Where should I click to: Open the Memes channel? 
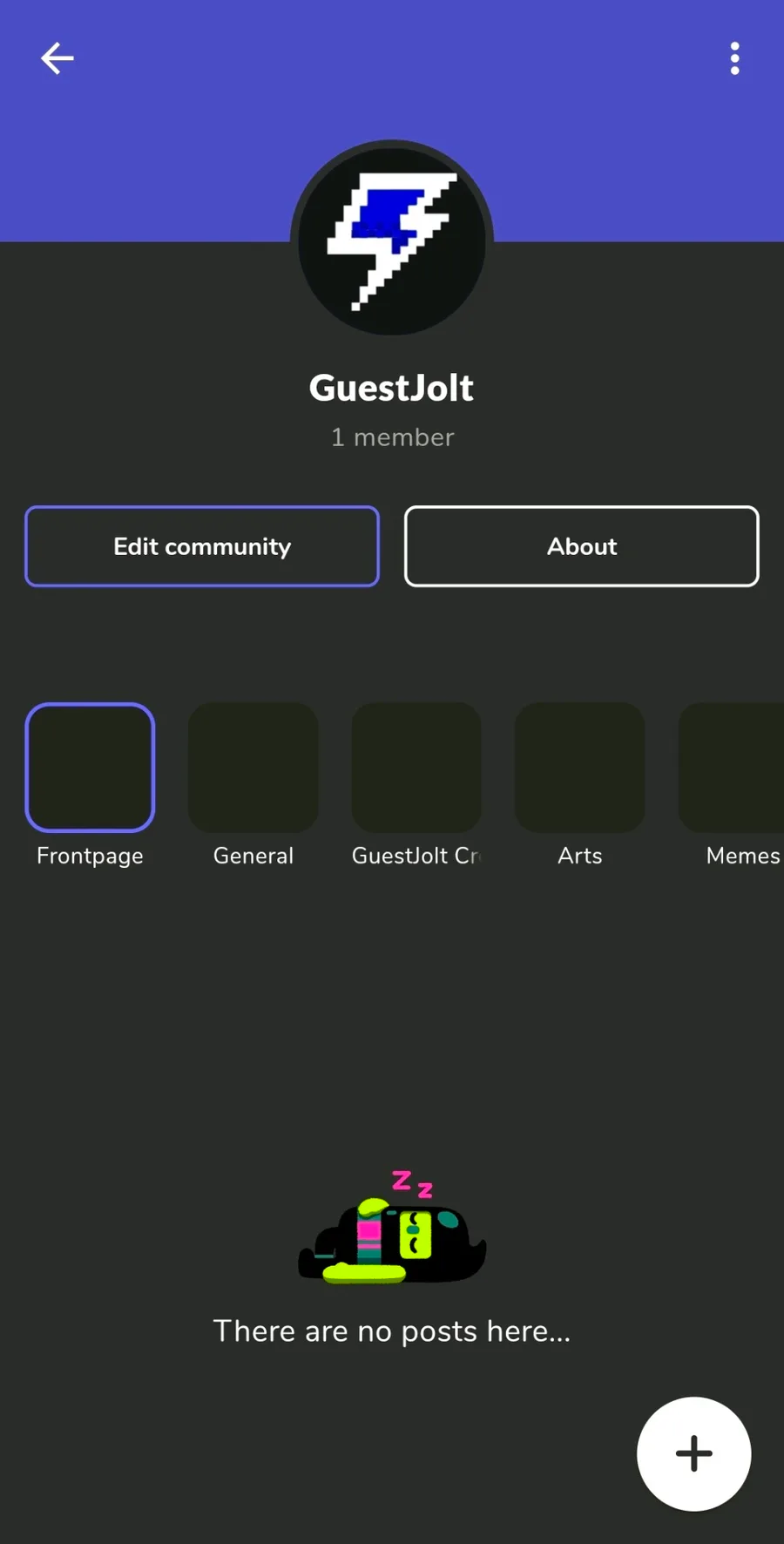click(736, 768)
